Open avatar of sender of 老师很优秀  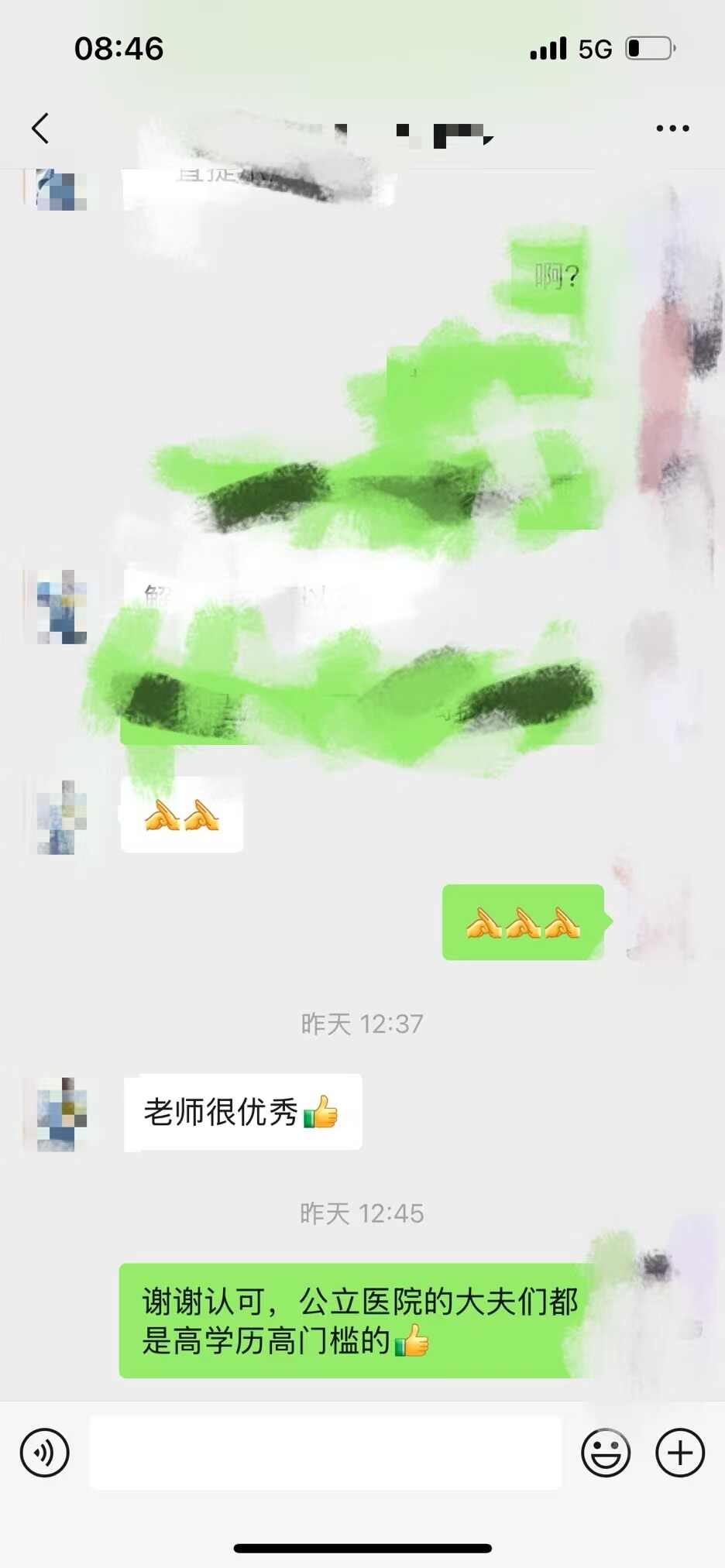(x=62, y=1113)
